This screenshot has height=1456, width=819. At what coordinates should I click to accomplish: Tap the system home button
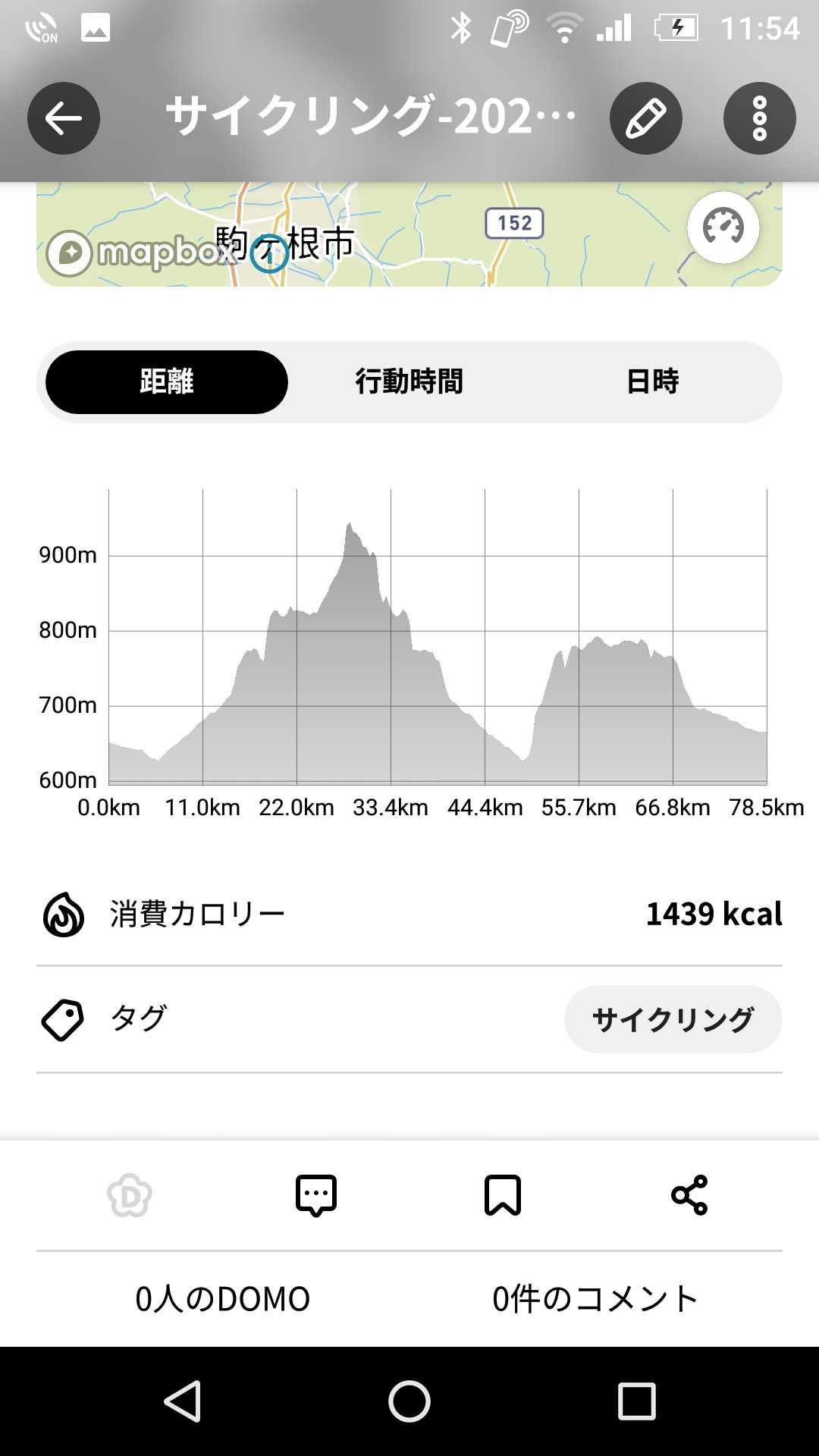point(409,1401)
